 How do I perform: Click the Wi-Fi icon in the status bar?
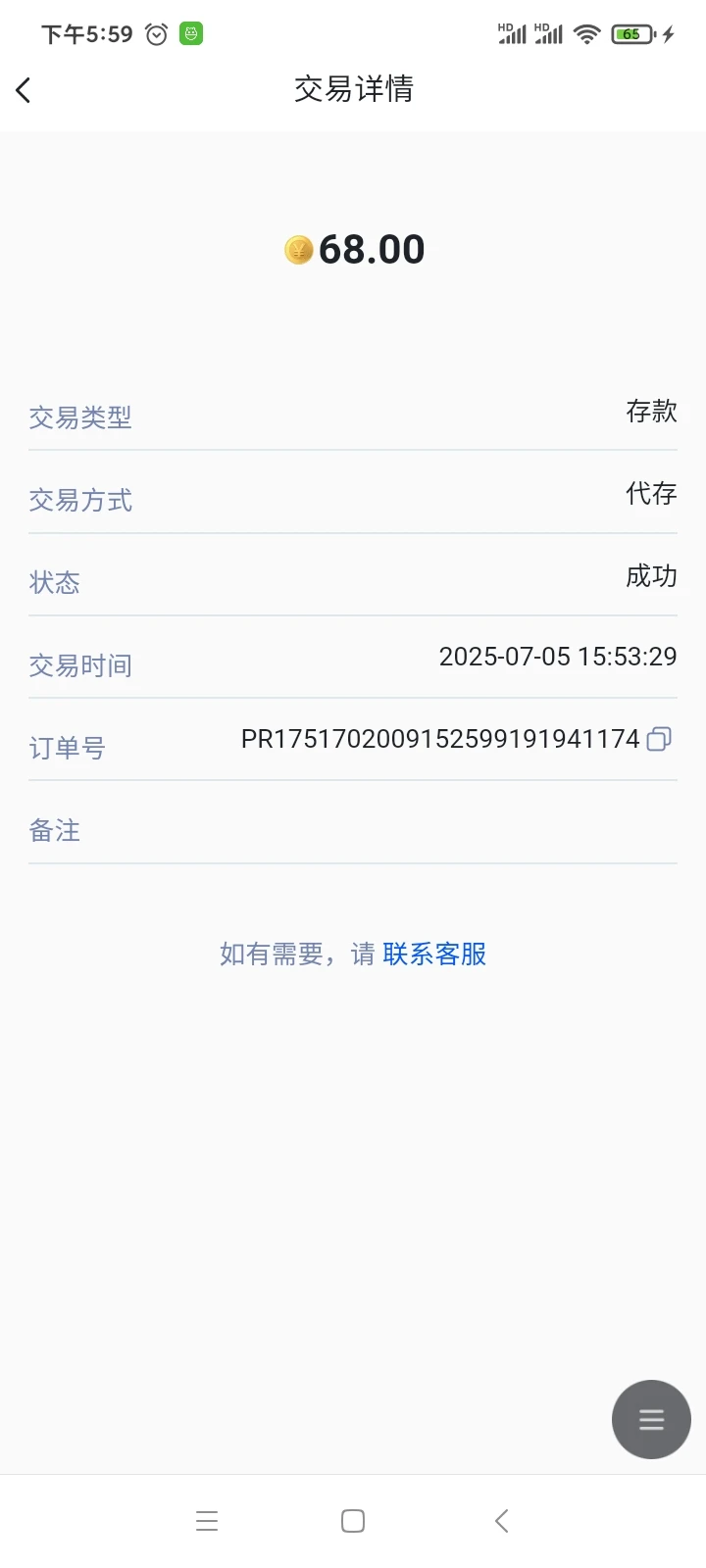click(585, 33)
